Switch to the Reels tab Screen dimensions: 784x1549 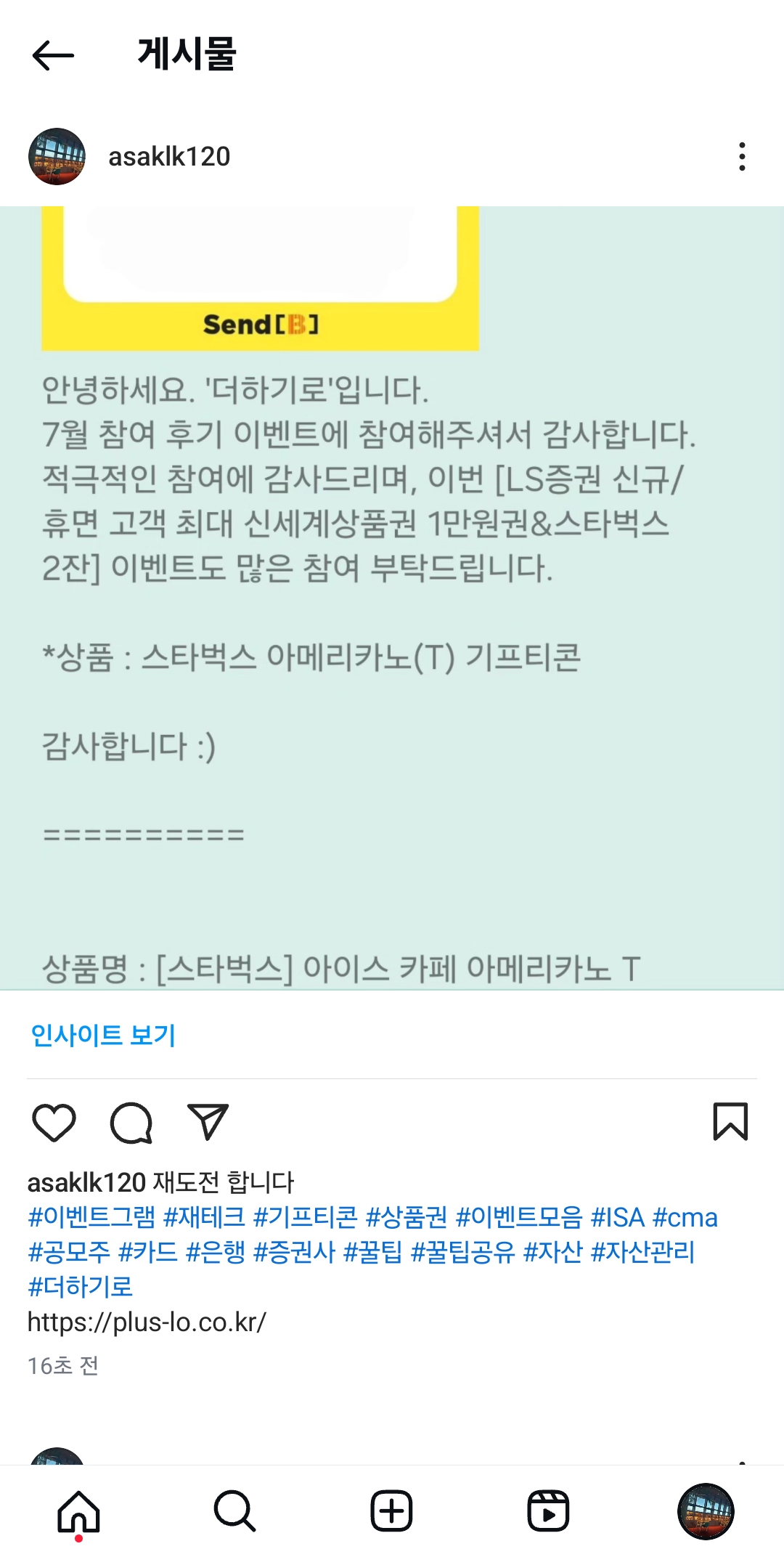point(548,1511)
